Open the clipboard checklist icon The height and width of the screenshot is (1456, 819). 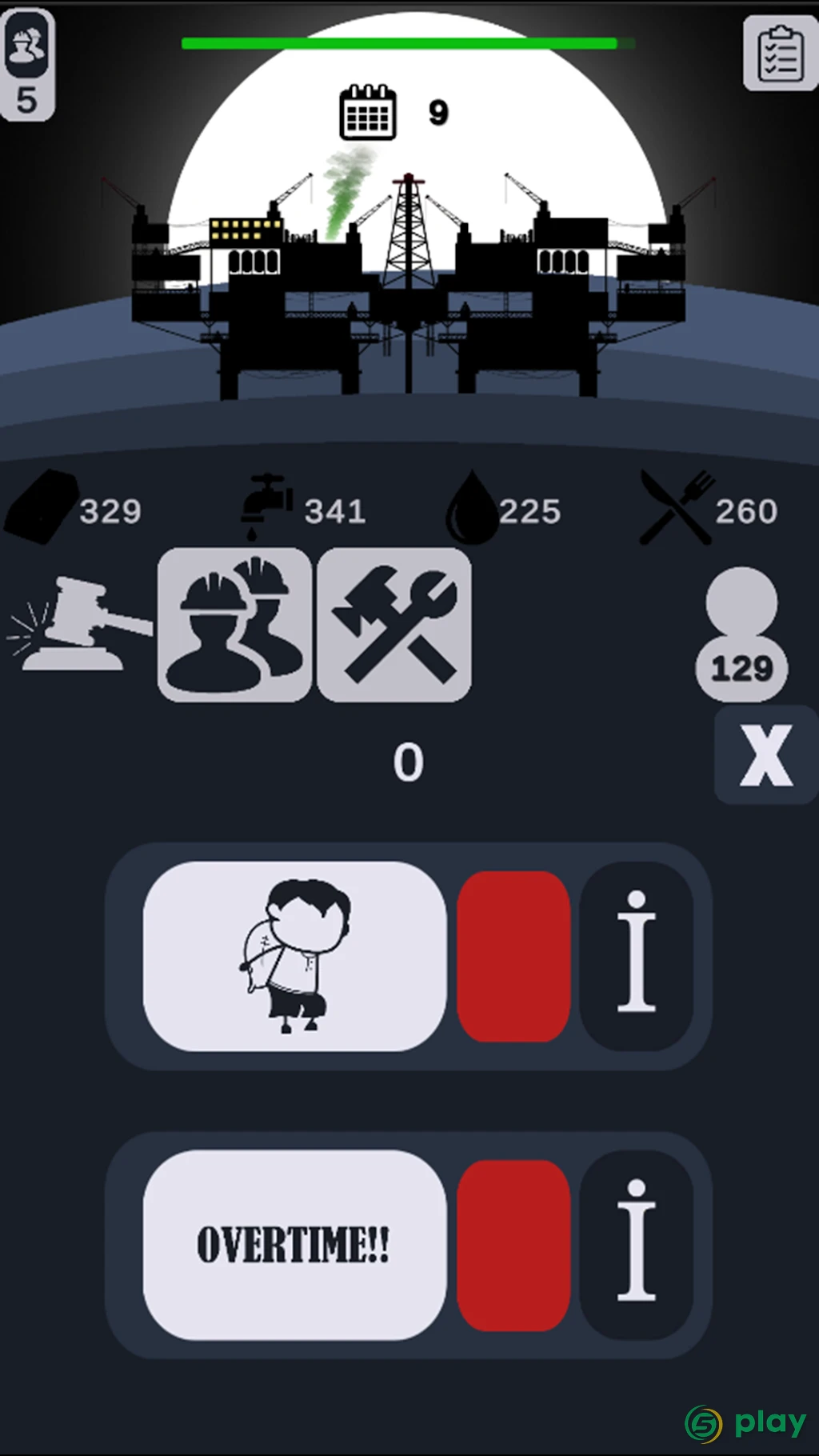(x=780, y=53)
